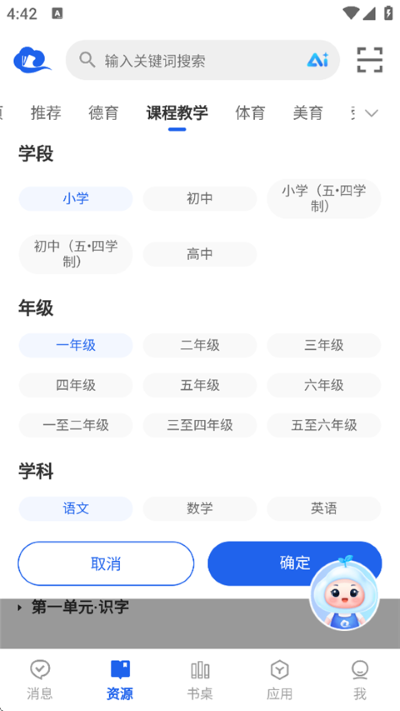Switch to the 体育 tab

250,113
